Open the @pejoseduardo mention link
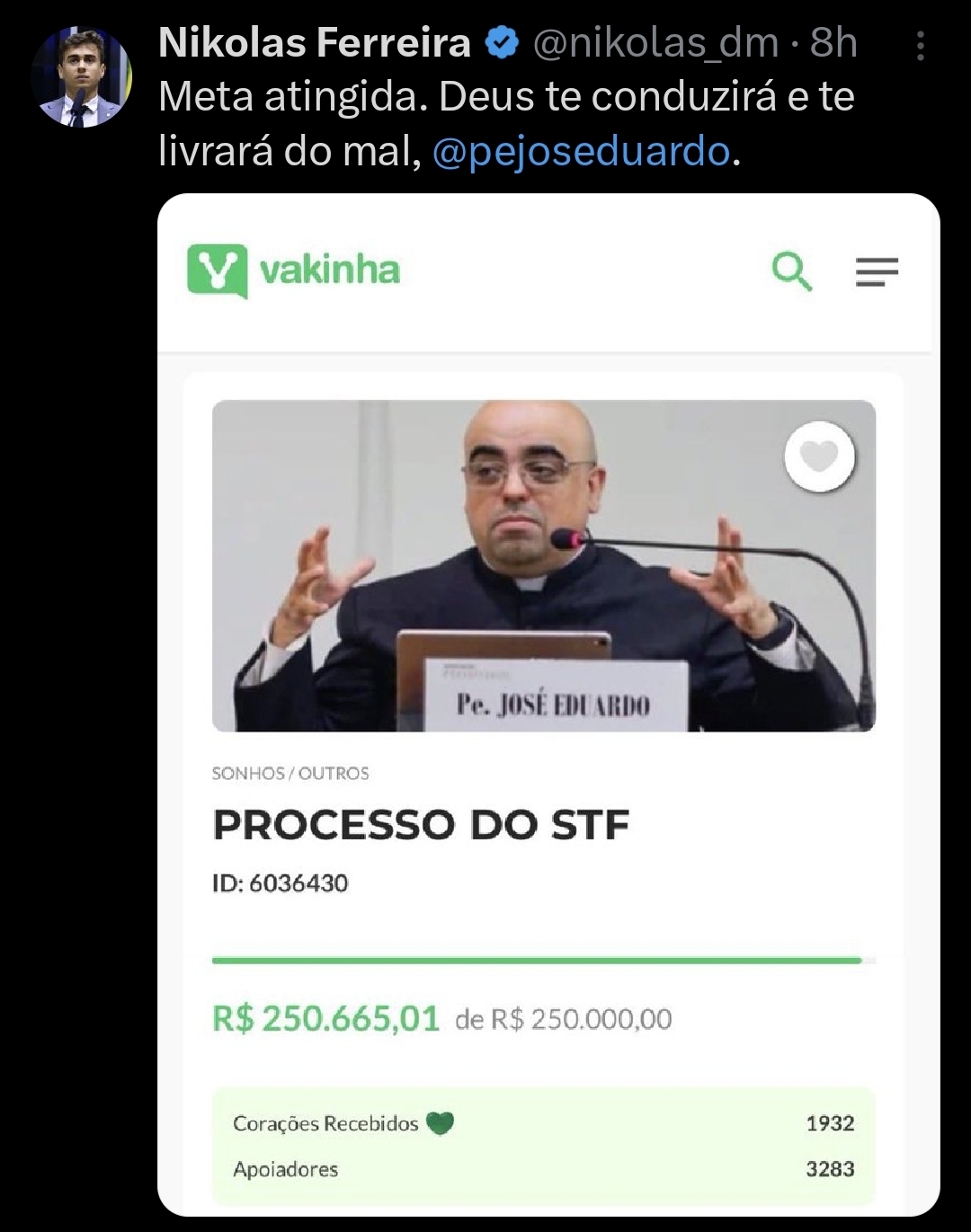 [581, 151]
